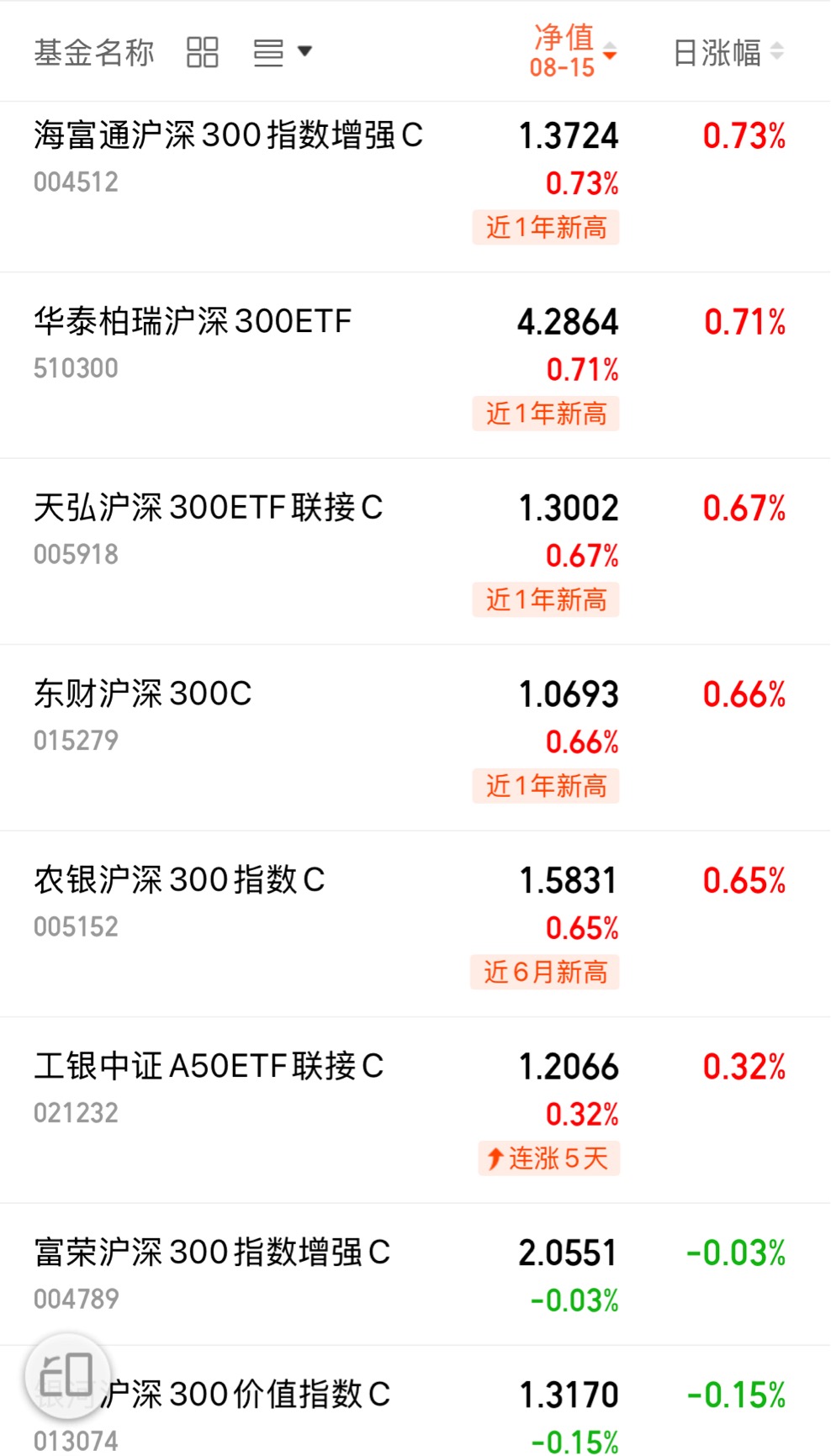Open the 沪深300价值指数C fund row
Image resolution: width=831 pixels, height=1456 pixels.
(x=415, y=1401)
